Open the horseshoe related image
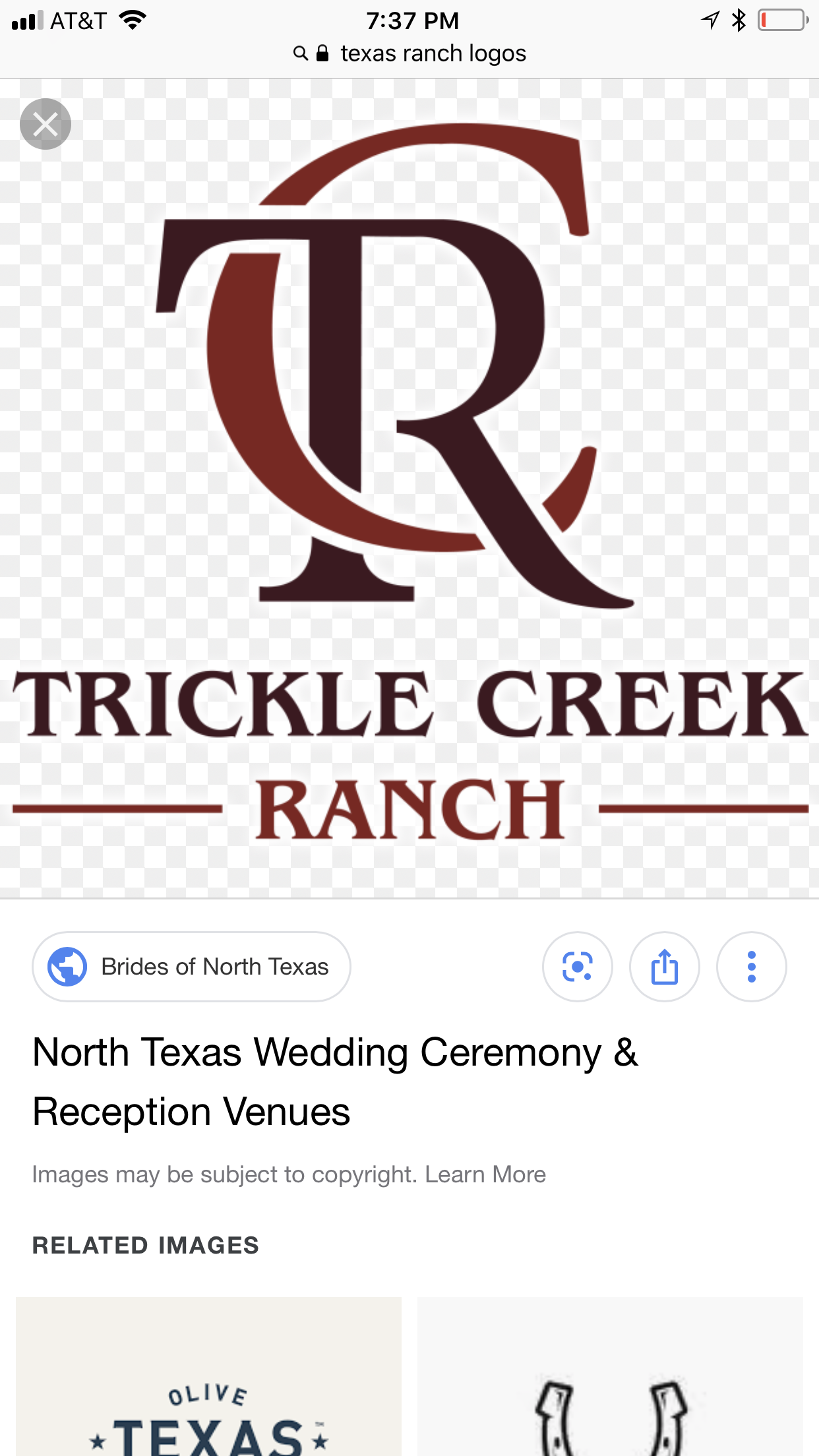This screenshot has height=1456, width=819. 610,1378
